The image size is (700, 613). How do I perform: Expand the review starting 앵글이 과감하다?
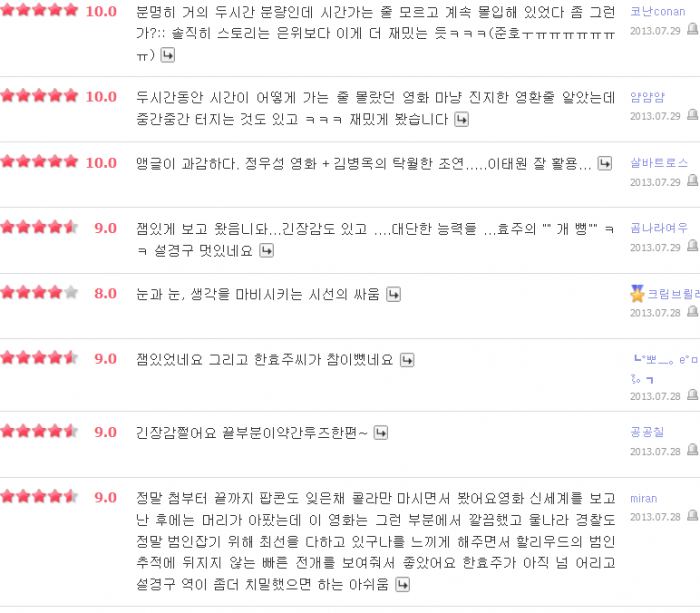(x=604, y=163)
